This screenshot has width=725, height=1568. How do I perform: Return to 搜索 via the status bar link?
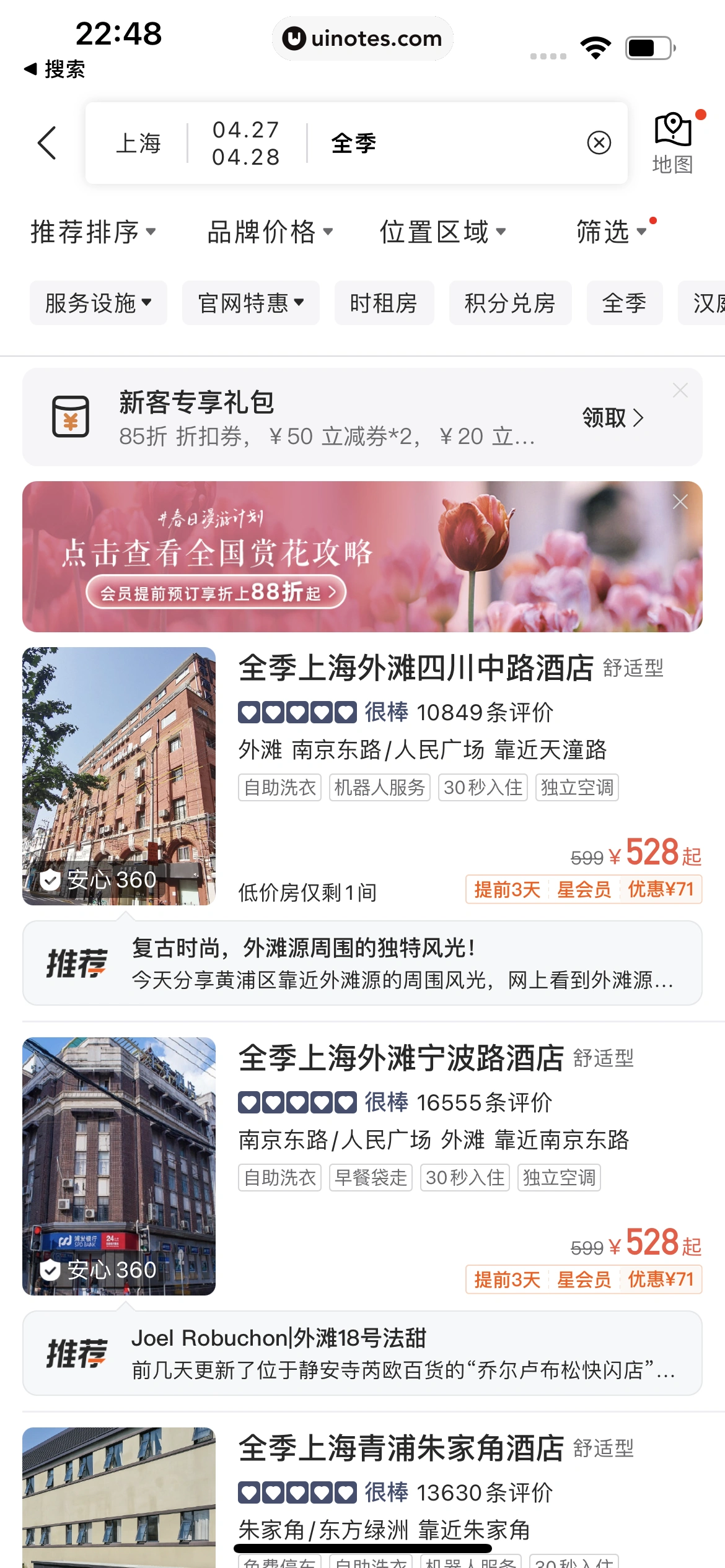tap(55, 69)
